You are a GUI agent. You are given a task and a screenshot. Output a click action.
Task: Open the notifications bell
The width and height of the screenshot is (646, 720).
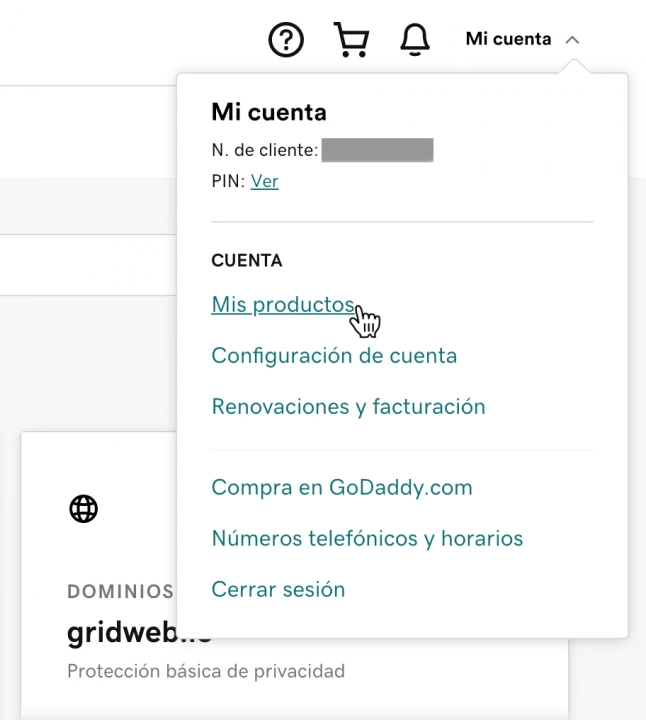click(x=415, y=39)
